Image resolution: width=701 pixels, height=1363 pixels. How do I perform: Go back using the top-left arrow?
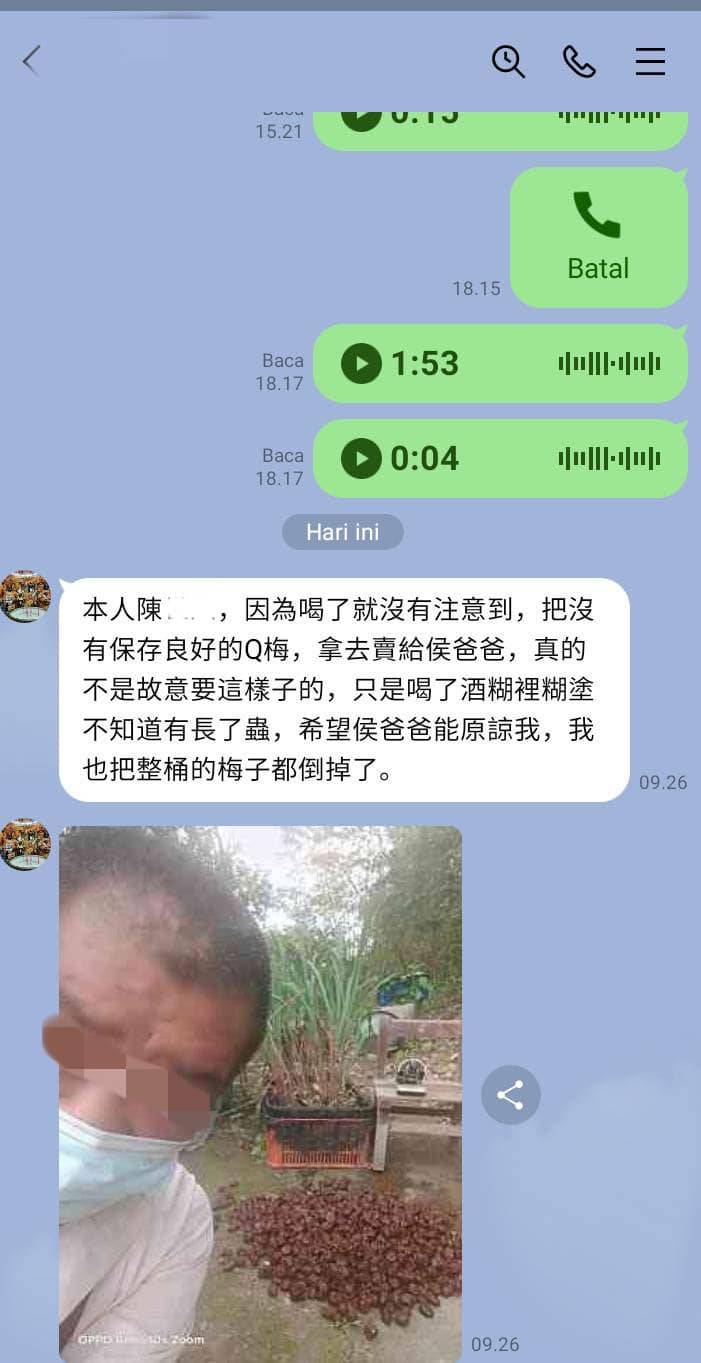coord(32,61)
